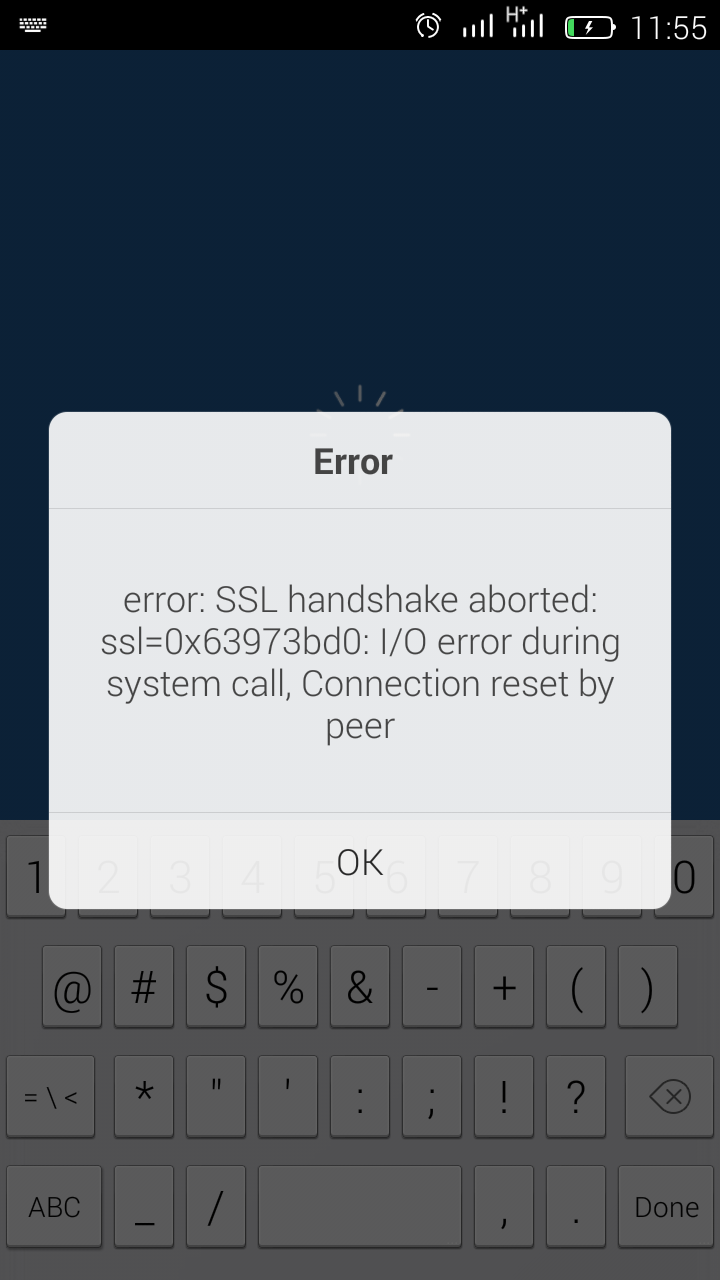Tap the plus sign key

tap(504, 987)
